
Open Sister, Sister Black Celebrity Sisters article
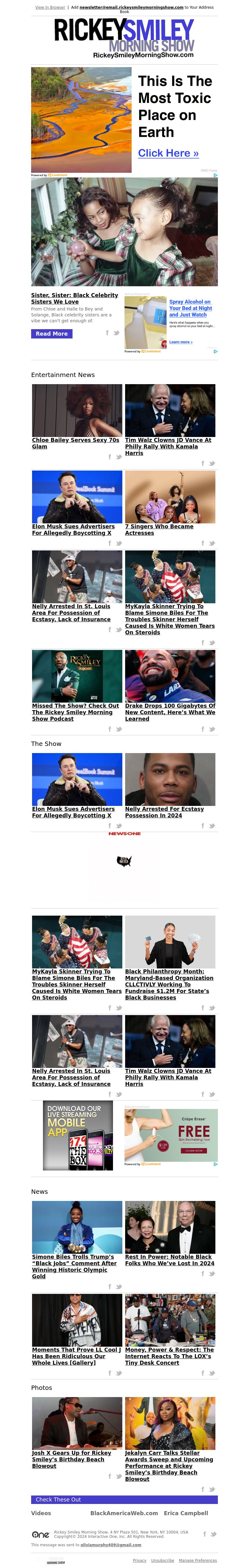point(74,298)
